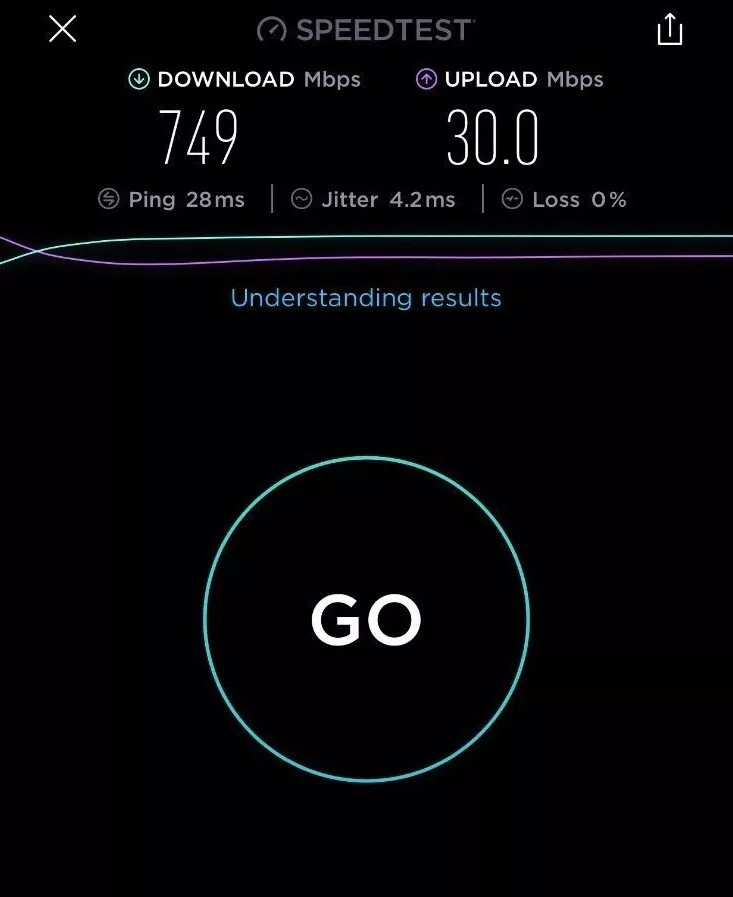Share the speed test result
Viewport: 733px width, 897px height.
(x=669, y=30)
